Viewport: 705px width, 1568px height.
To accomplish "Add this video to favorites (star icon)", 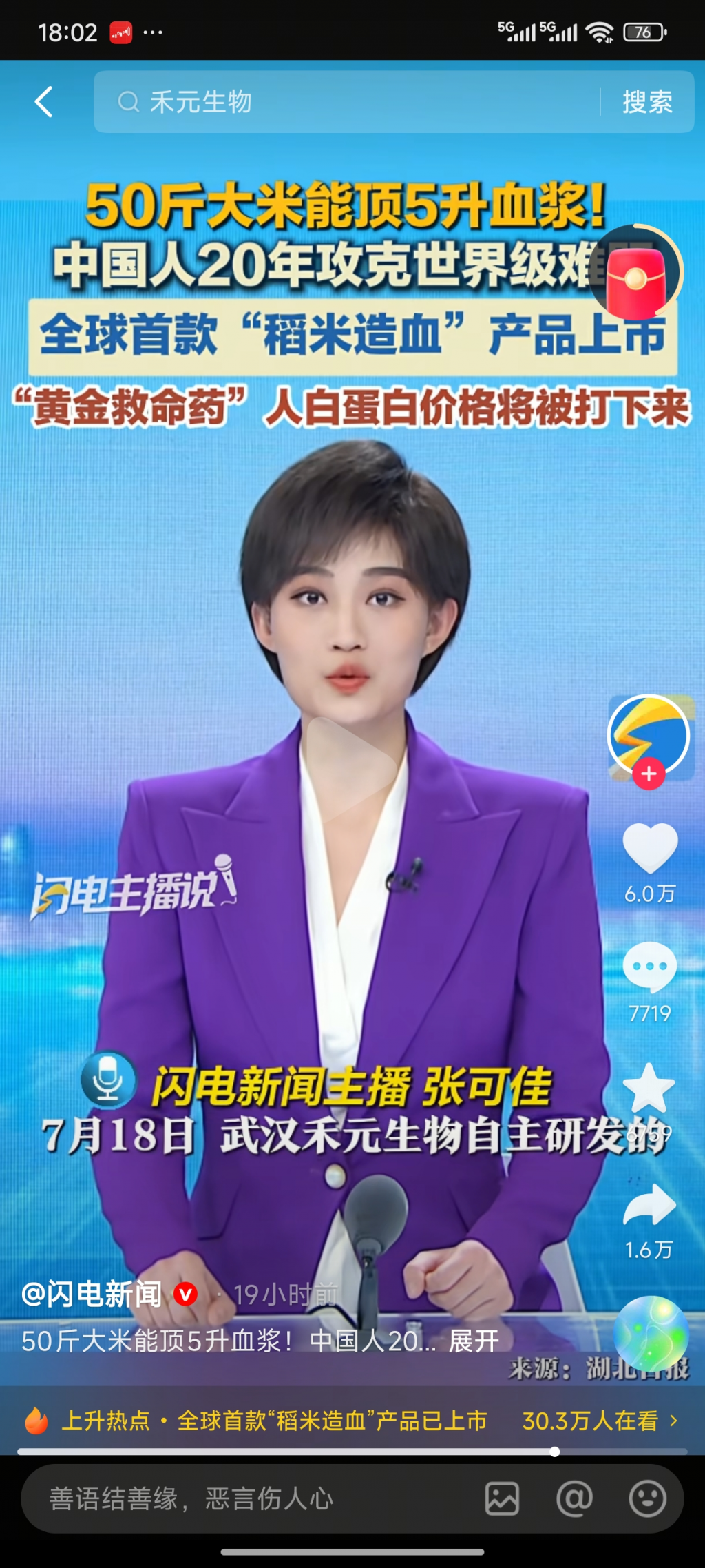I will 649,1089.
